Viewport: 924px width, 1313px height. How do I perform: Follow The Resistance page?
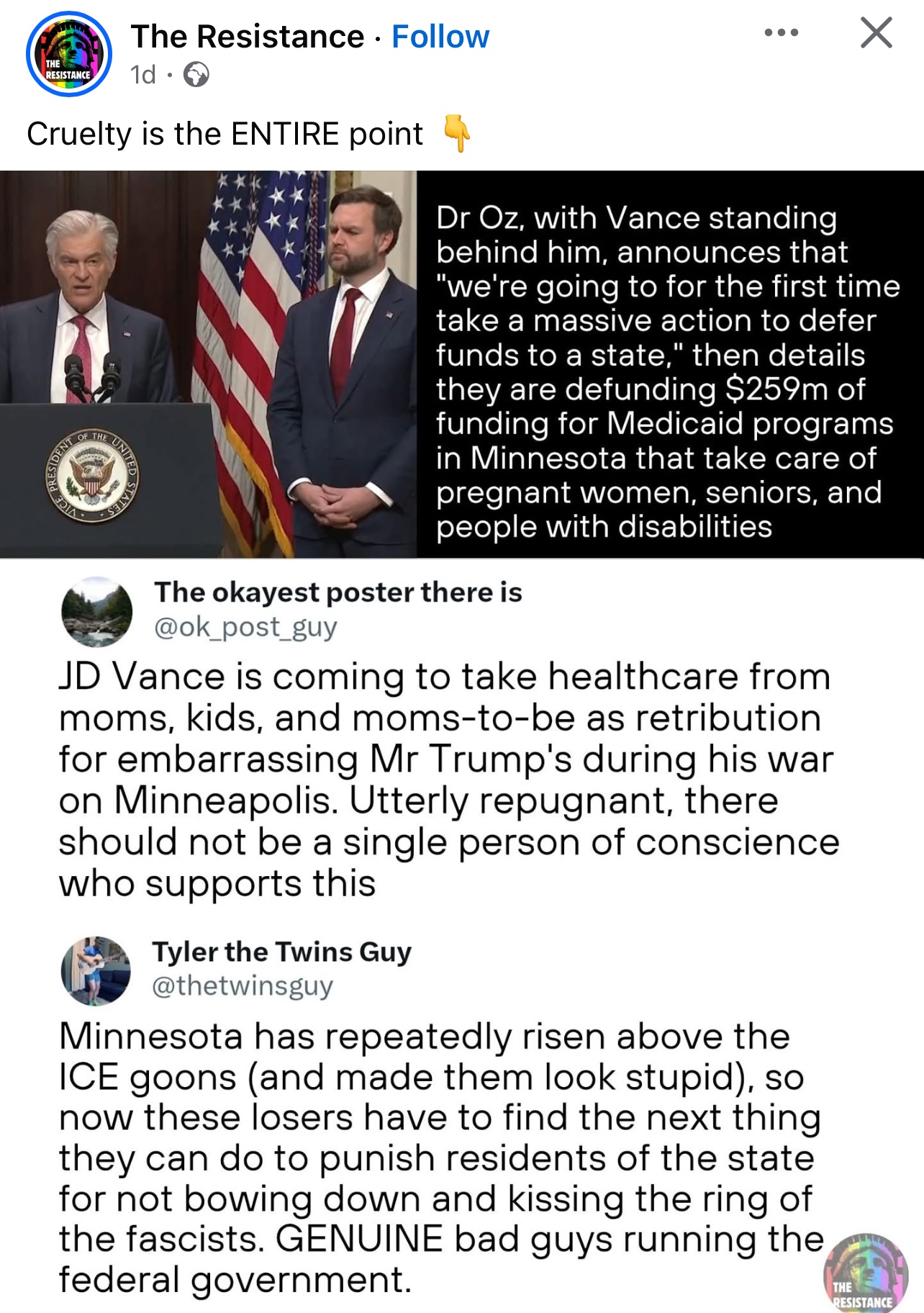(x=440, y=37)
